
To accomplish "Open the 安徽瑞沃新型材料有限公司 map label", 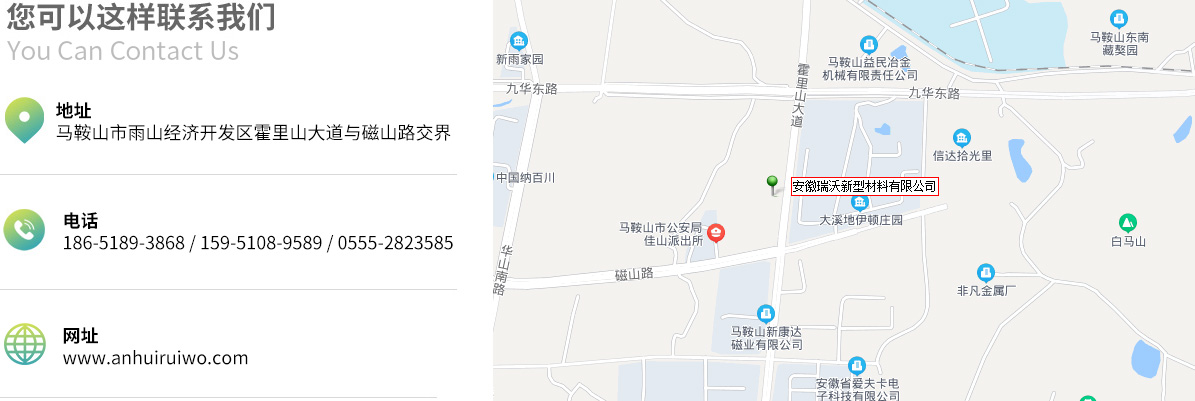I will pos(864,186).
